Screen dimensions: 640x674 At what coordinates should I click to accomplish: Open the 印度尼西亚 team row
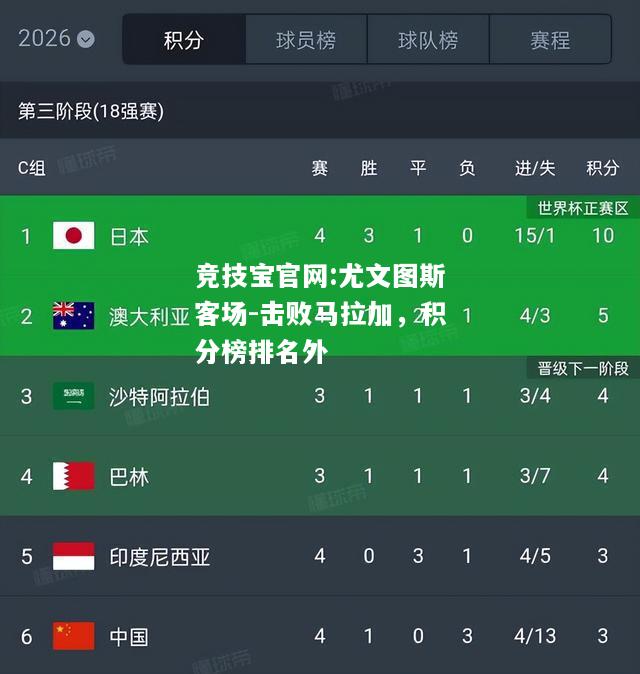click(159, 557)
